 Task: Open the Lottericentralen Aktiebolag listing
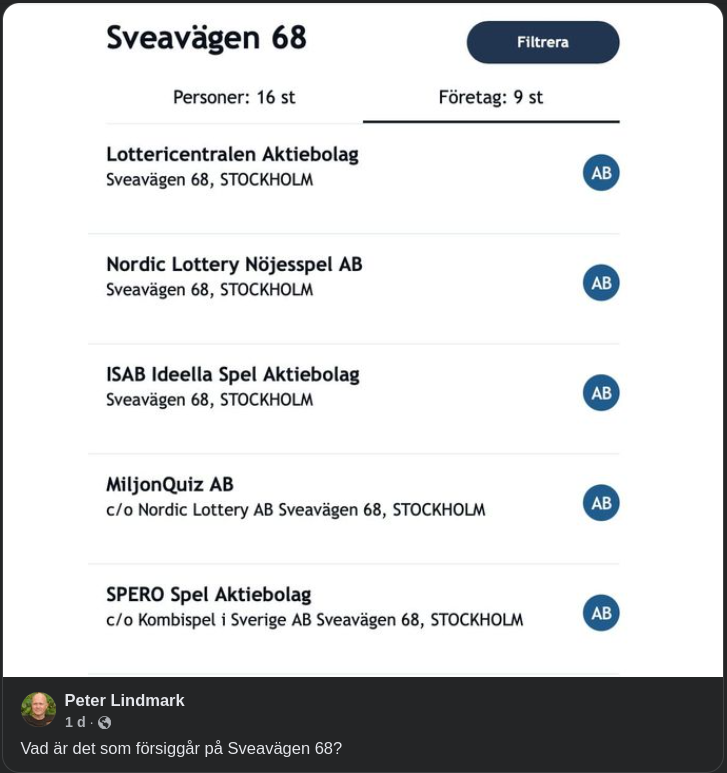(232, 154)
